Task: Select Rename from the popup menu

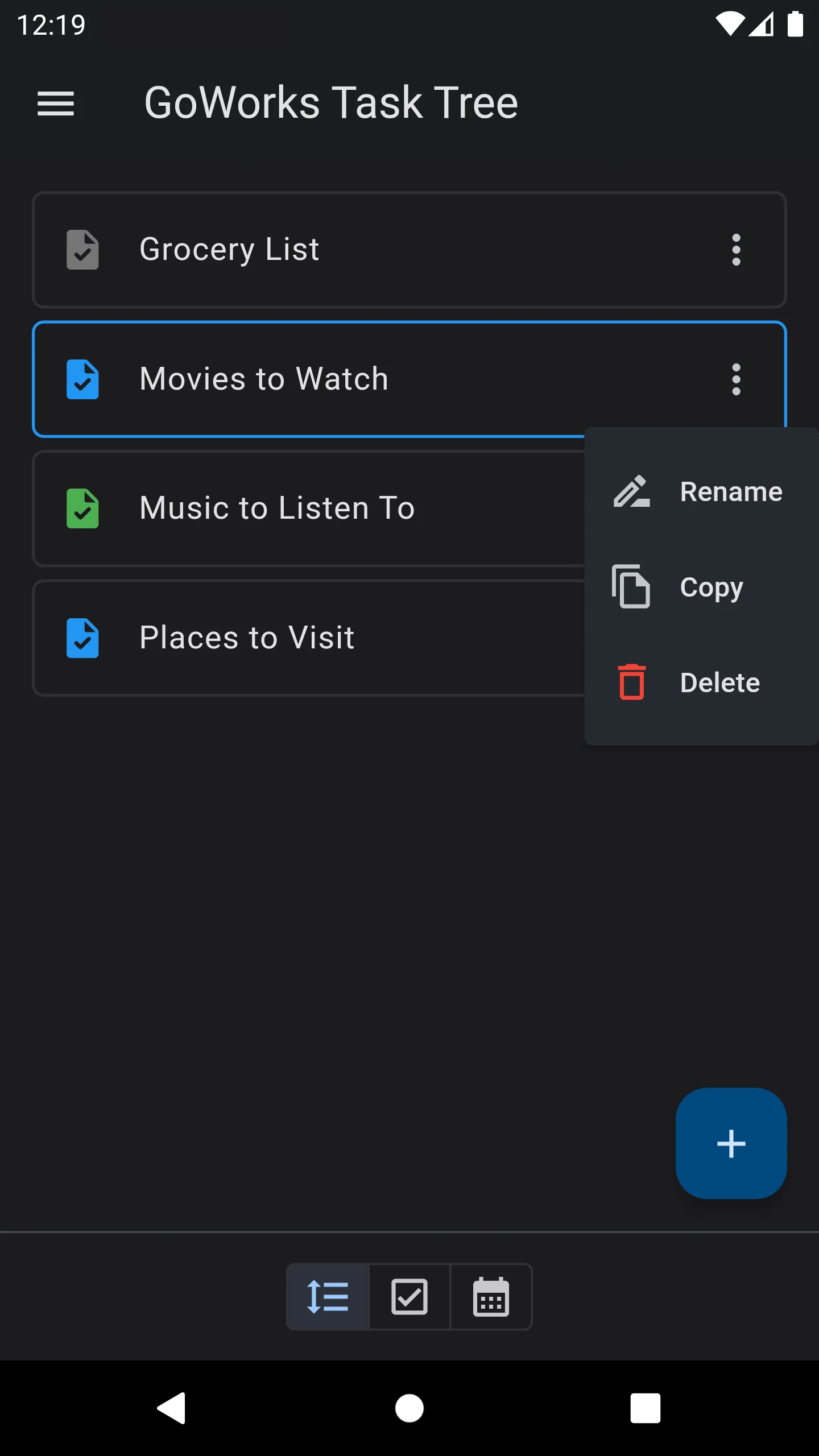Action: coord(701,491)
